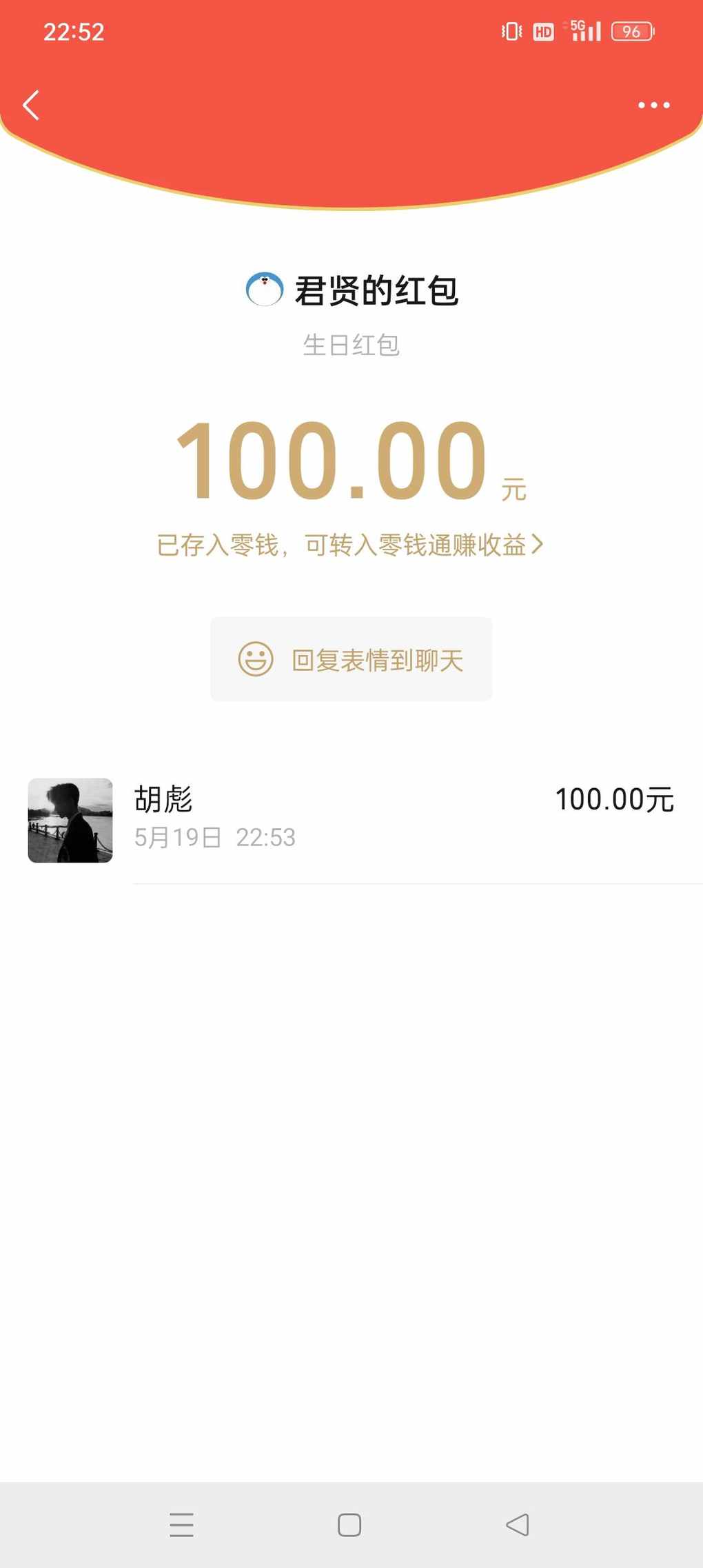The width and height of the screenshot is (703, 1568).
Task: Open recent apps from navigation bar
Action: [181, 1525]
